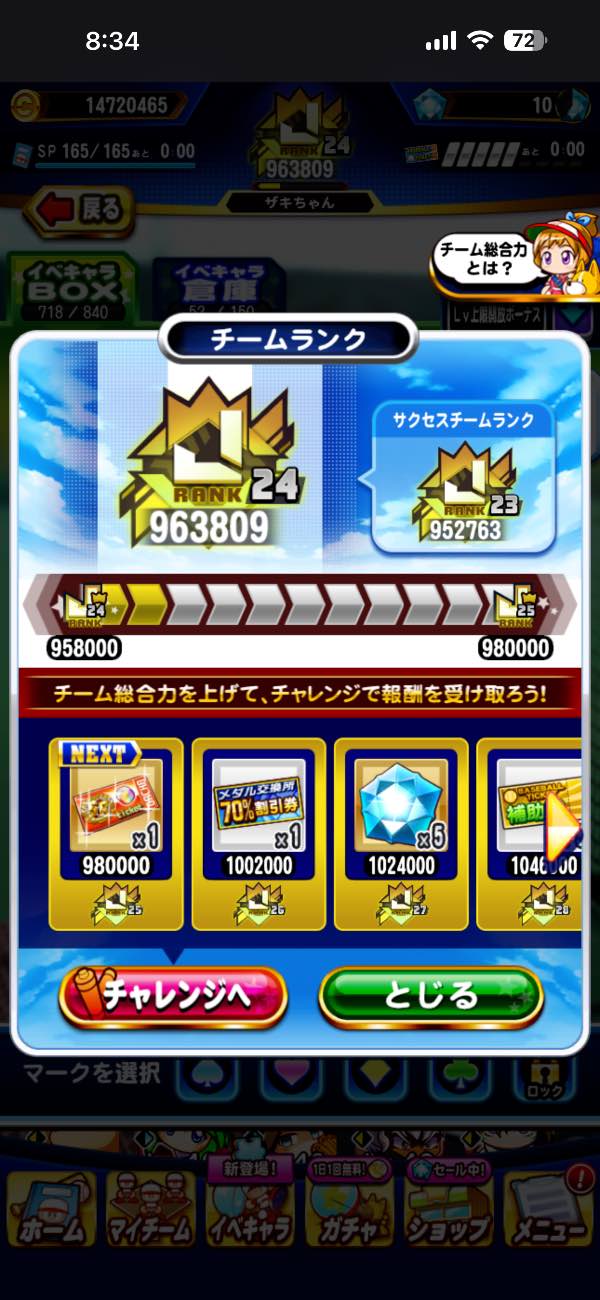Image resolution: width=600 pixels, height=1300 pixels.
Task: Open the チーム総合力とは？ help bubble
Action: pos(485,263)
